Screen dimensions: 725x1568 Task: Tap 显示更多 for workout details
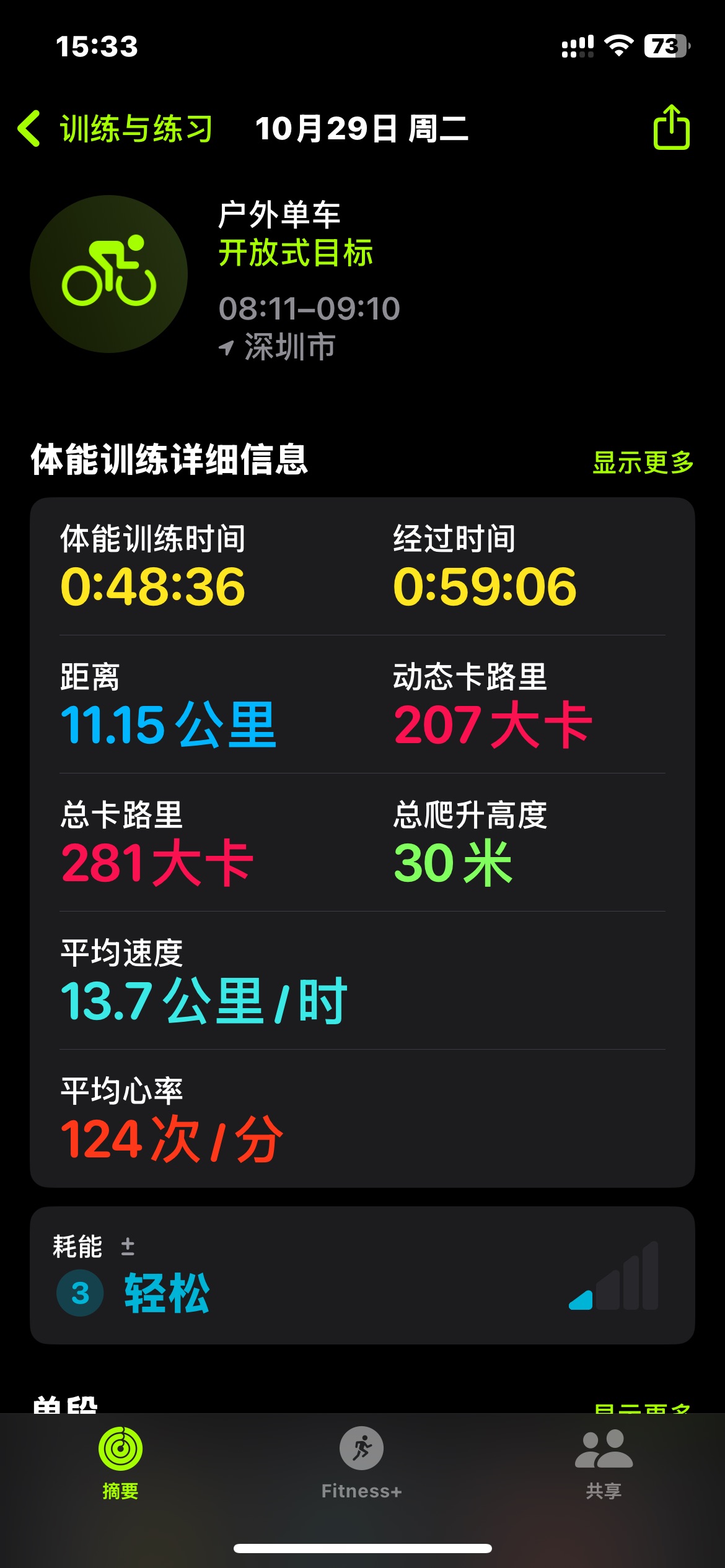point(643,462)
